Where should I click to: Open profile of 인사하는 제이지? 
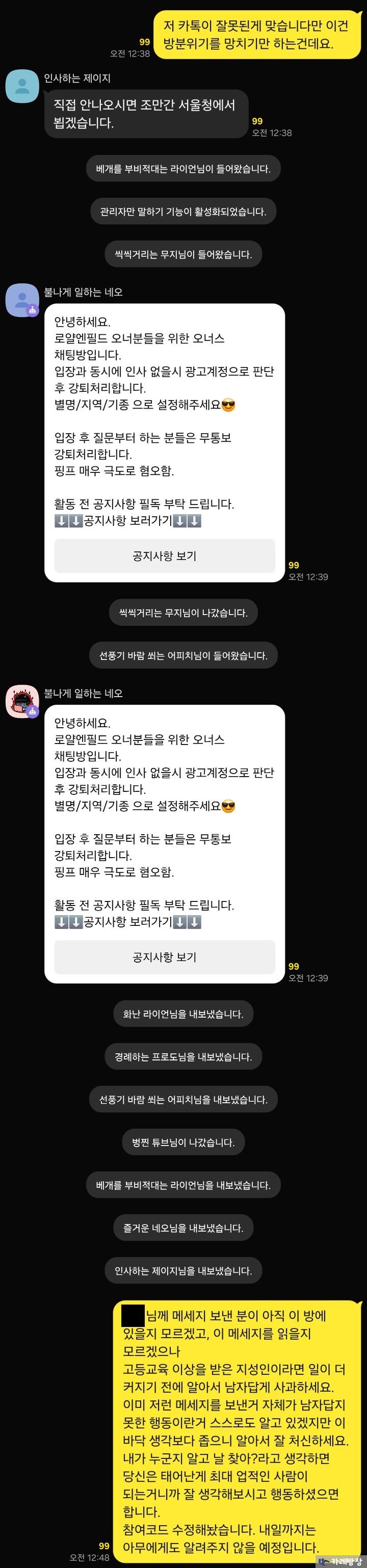pyautogui.click(x=22, y=86)
